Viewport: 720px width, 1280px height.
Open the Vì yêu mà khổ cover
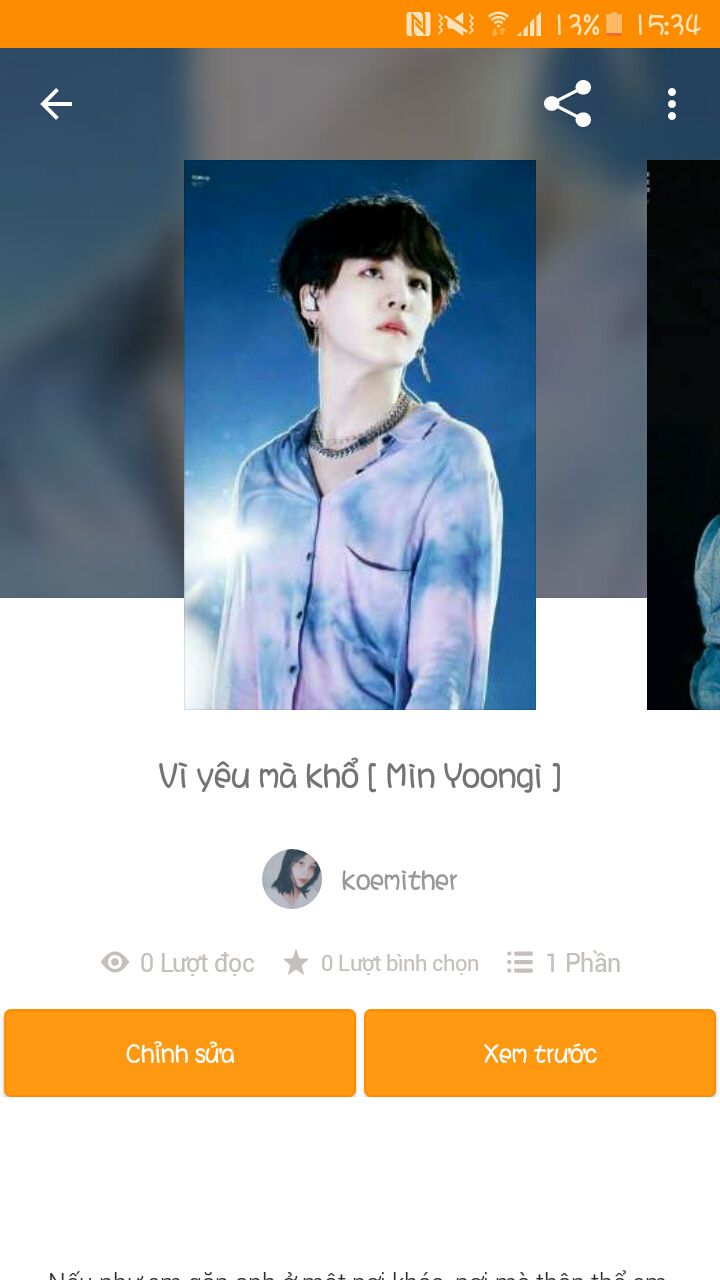[x=360, y=435]
